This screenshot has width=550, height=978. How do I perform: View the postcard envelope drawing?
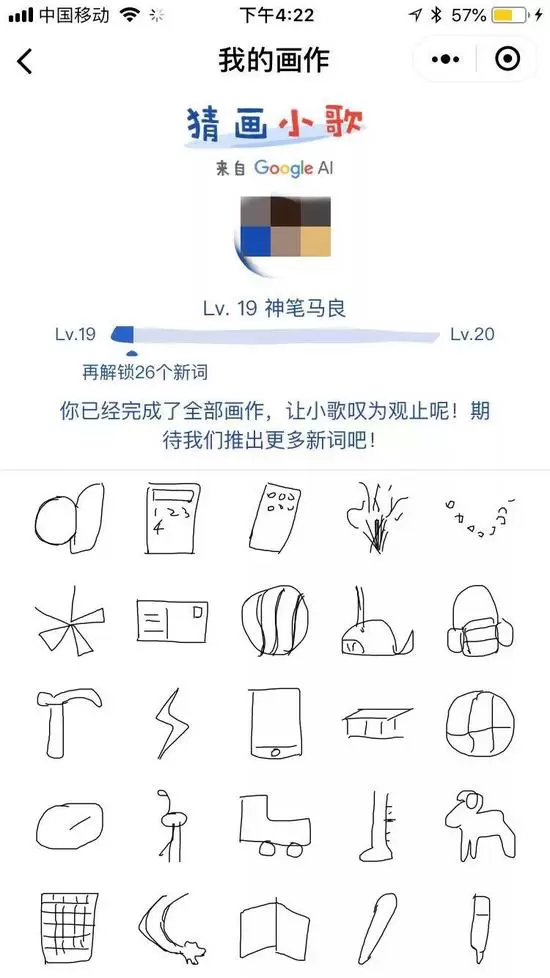[172, 621]
